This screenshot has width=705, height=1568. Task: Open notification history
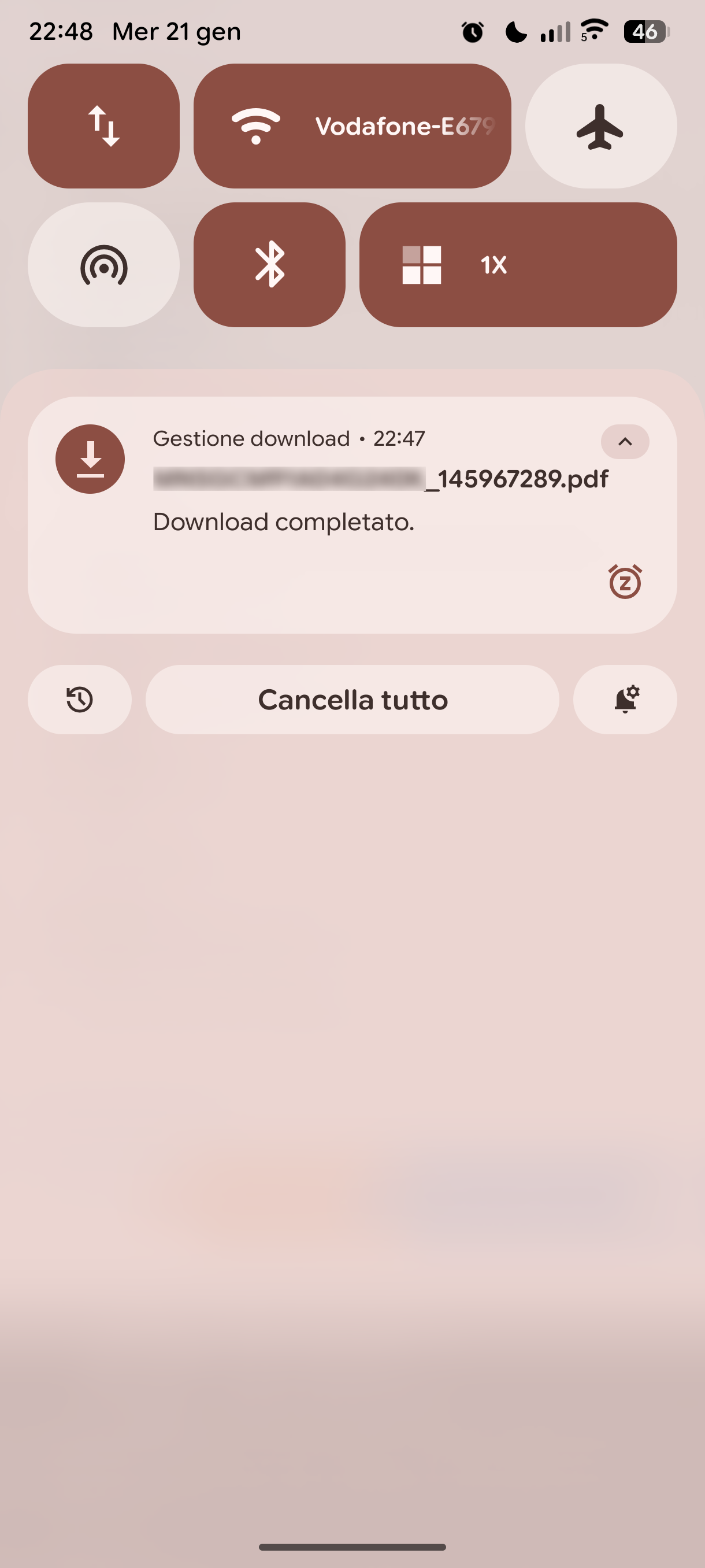pyautogui.click(x=80, y=700)
